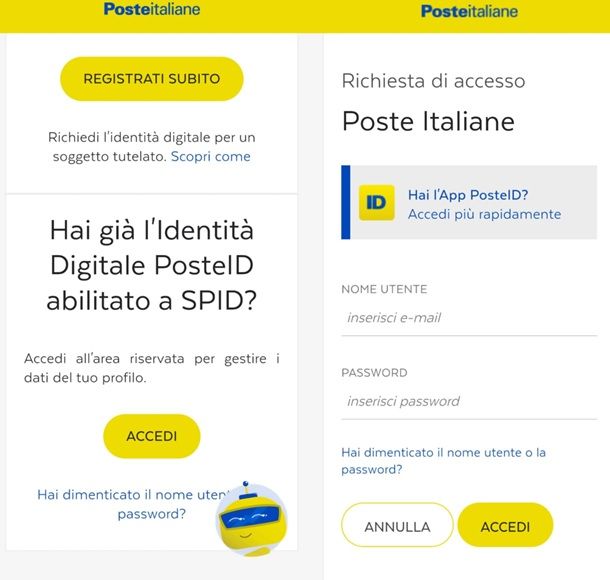
Task: Focus the NOME UTENTE email field
Action: tap(469, 318)
